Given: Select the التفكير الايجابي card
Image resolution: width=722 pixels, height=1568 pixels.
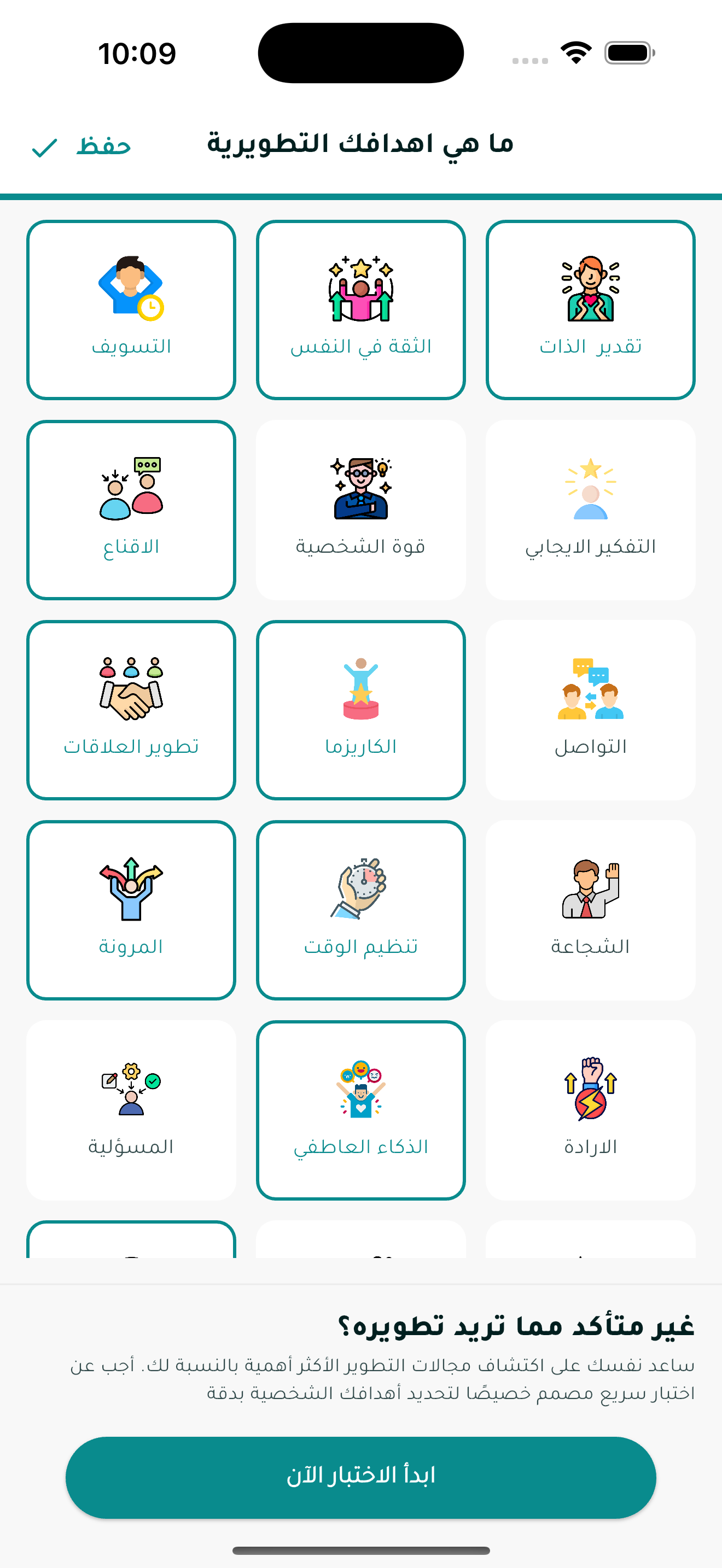Looking at the screenshot, I should pos(590,510).
